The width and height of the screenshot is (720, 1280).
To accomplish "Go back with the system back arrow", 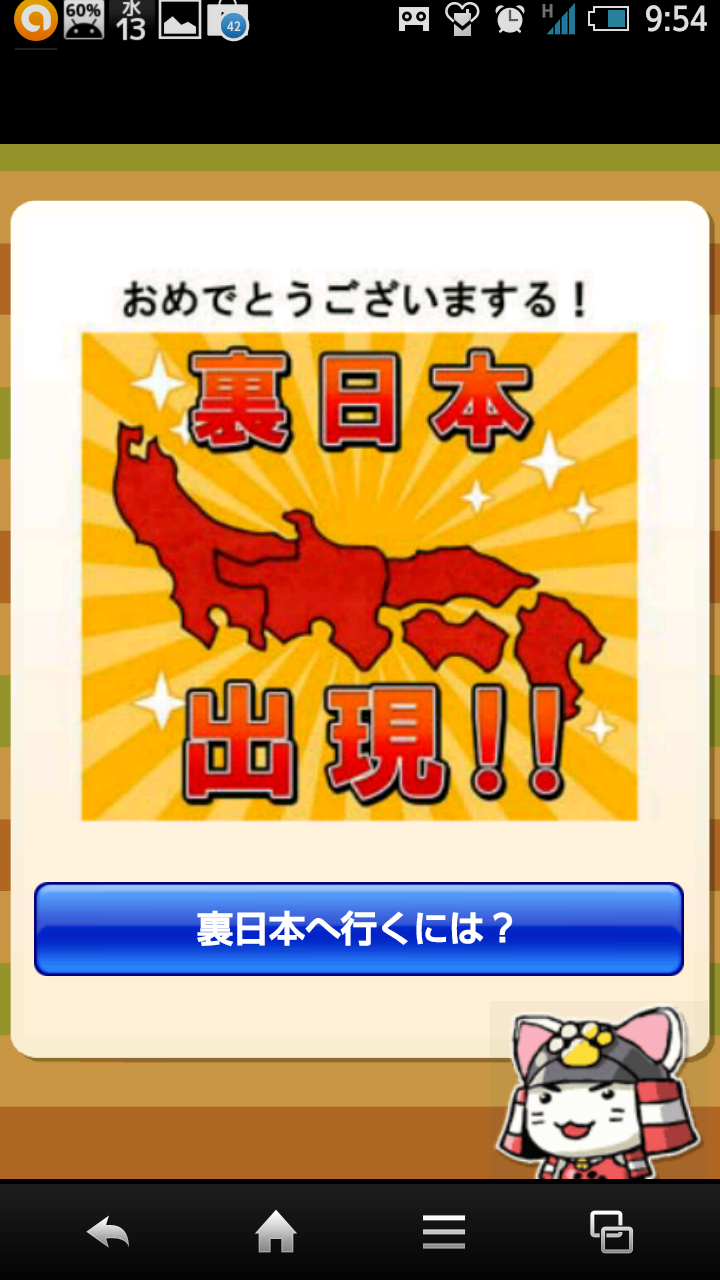I will point(108,1232).
